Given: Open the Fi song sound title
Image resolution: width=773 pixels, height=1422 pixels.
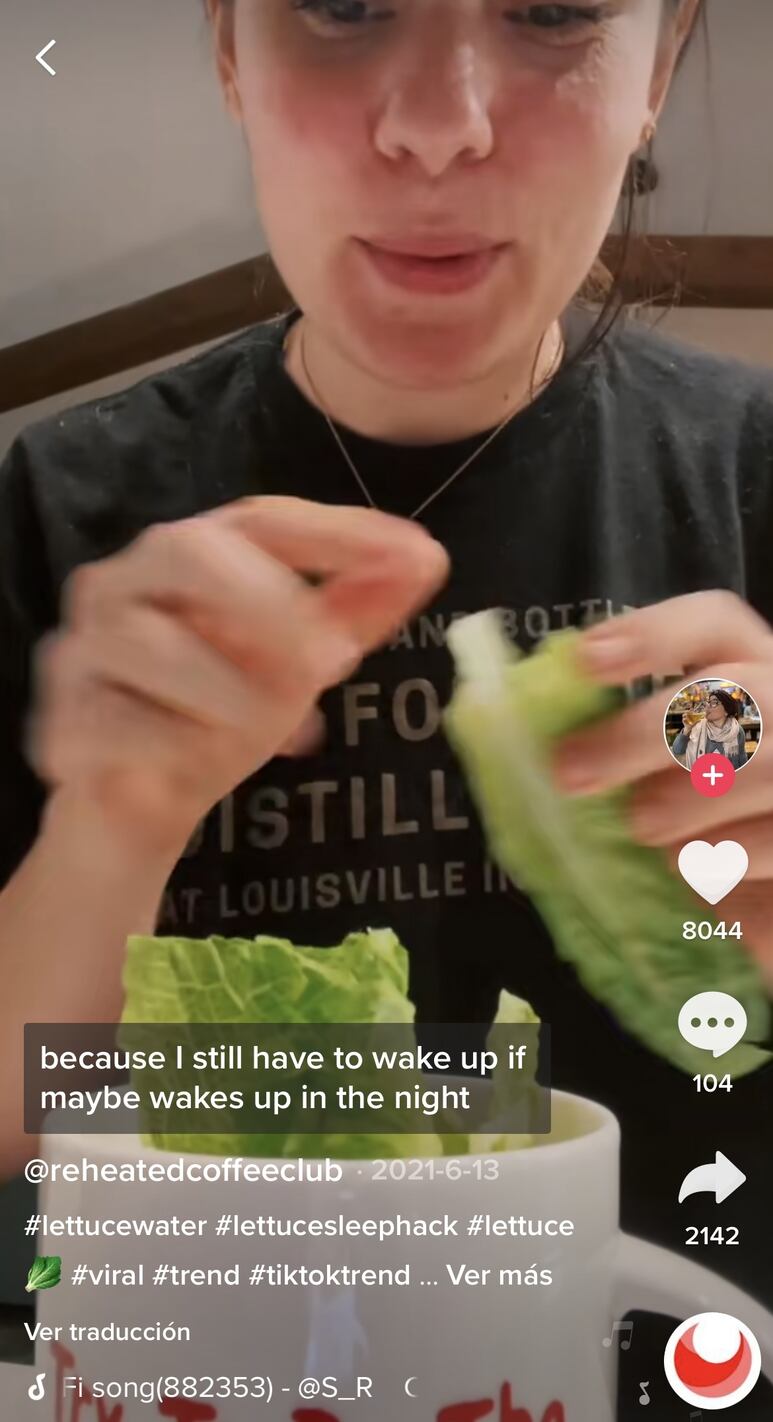Looking at the screenshot, I should (x=218, y=1387).
